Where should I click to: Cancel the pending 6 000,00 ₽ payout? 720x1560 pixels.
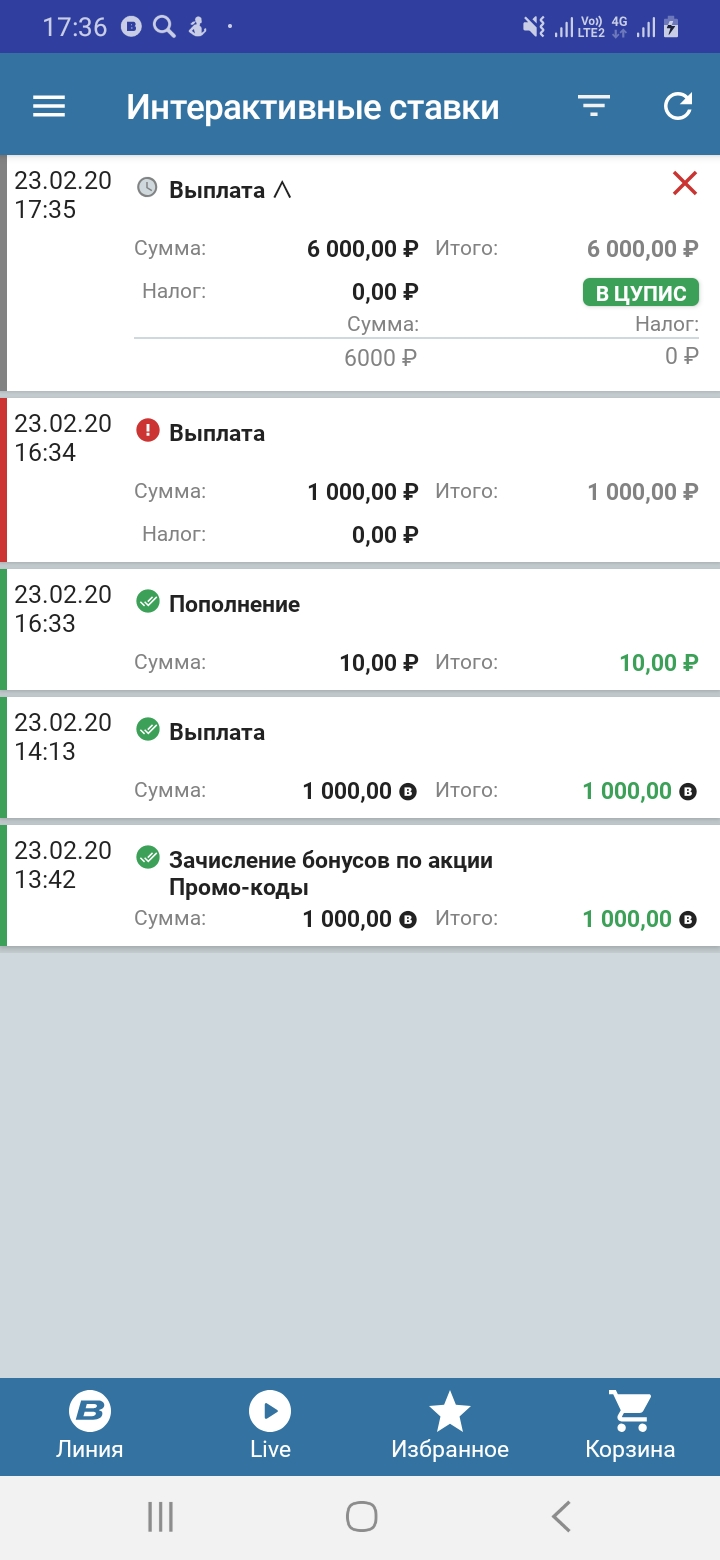click(685, 183)
